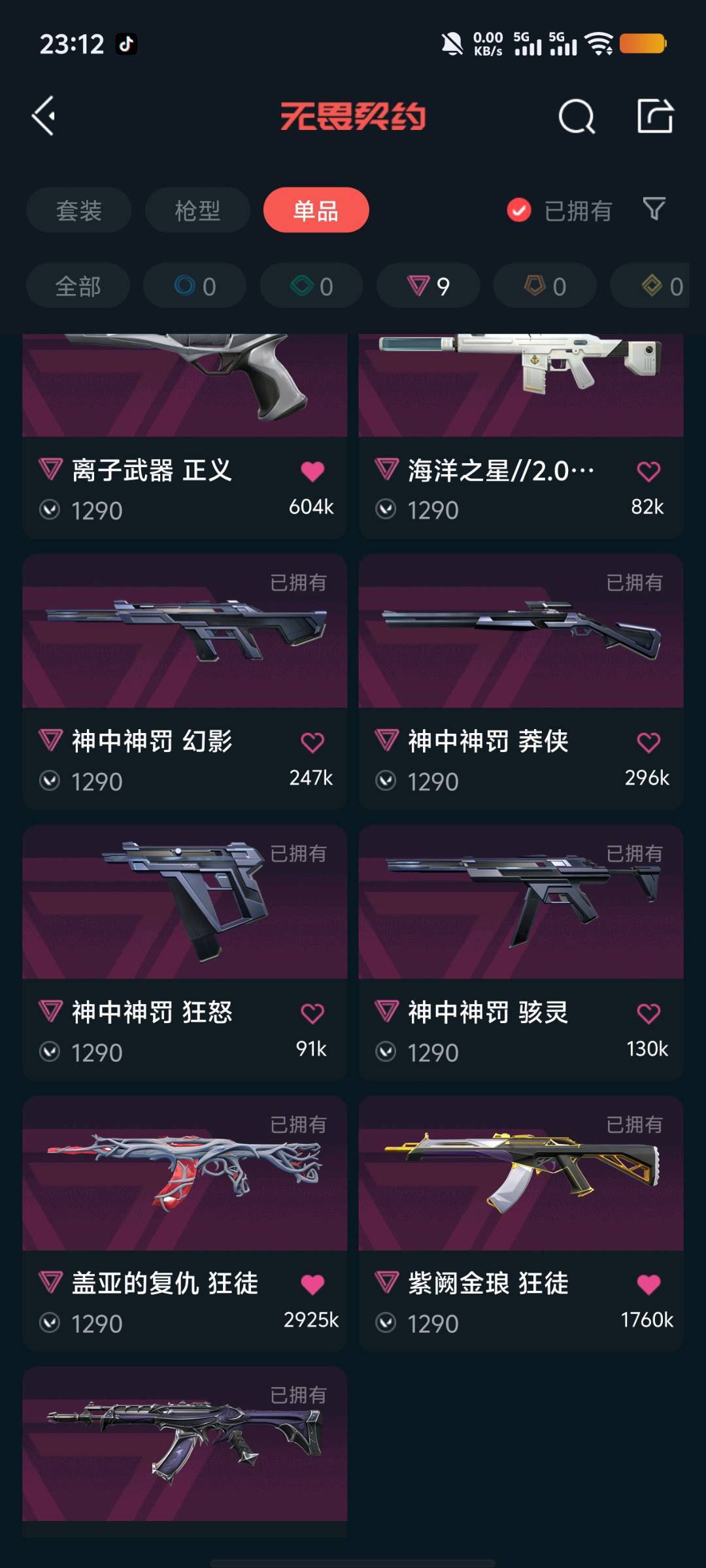Uncheck the 已拥有 filter checkbox
The image size is (706, 1568).
pos(519,210)
